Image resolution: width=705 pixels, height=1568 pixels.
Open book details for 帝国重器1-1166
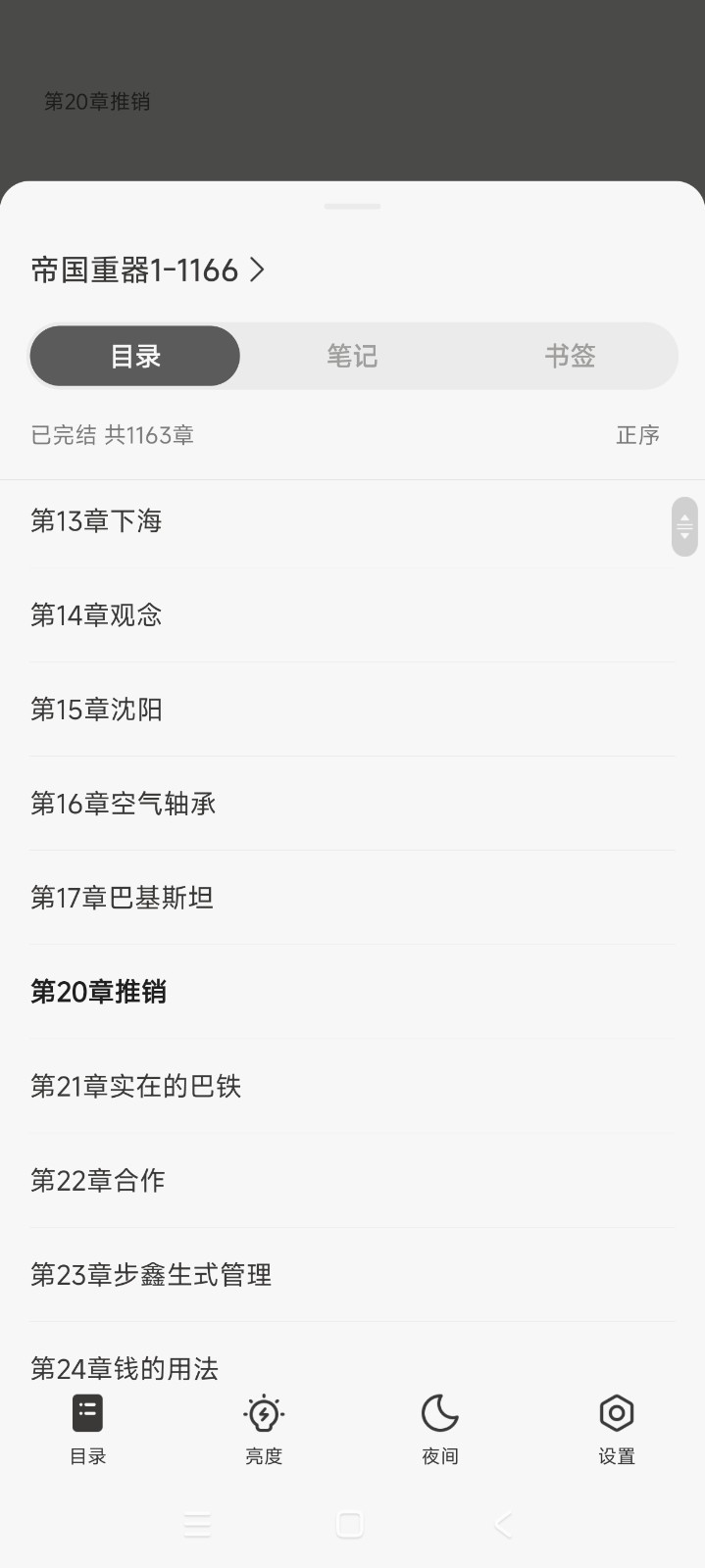[147, 269]
